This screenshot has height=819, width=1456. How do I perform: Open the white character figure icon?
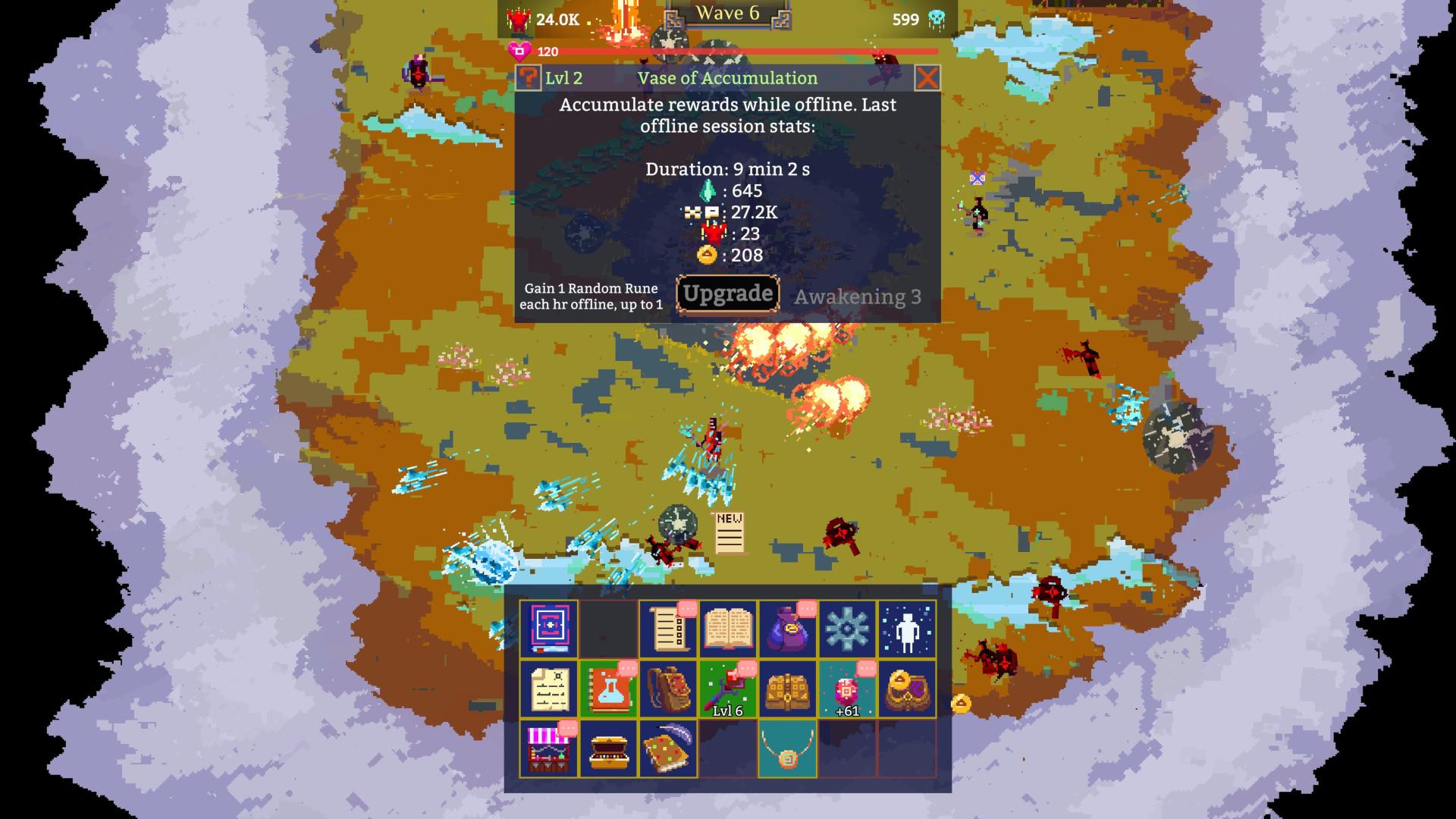[907, 629]
